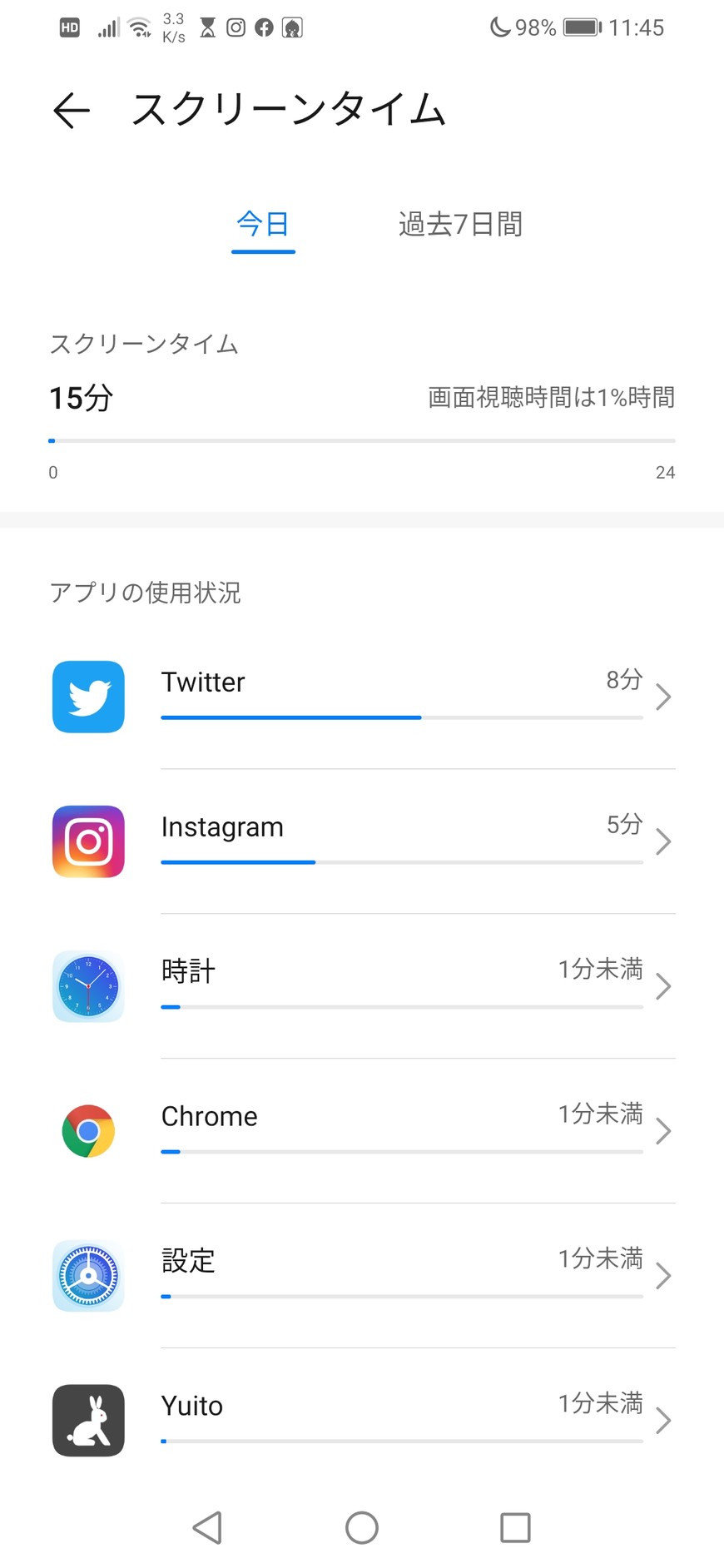Select the 今日 tab
This screenshot has height=1568, width=724.
tap(263, 224)
